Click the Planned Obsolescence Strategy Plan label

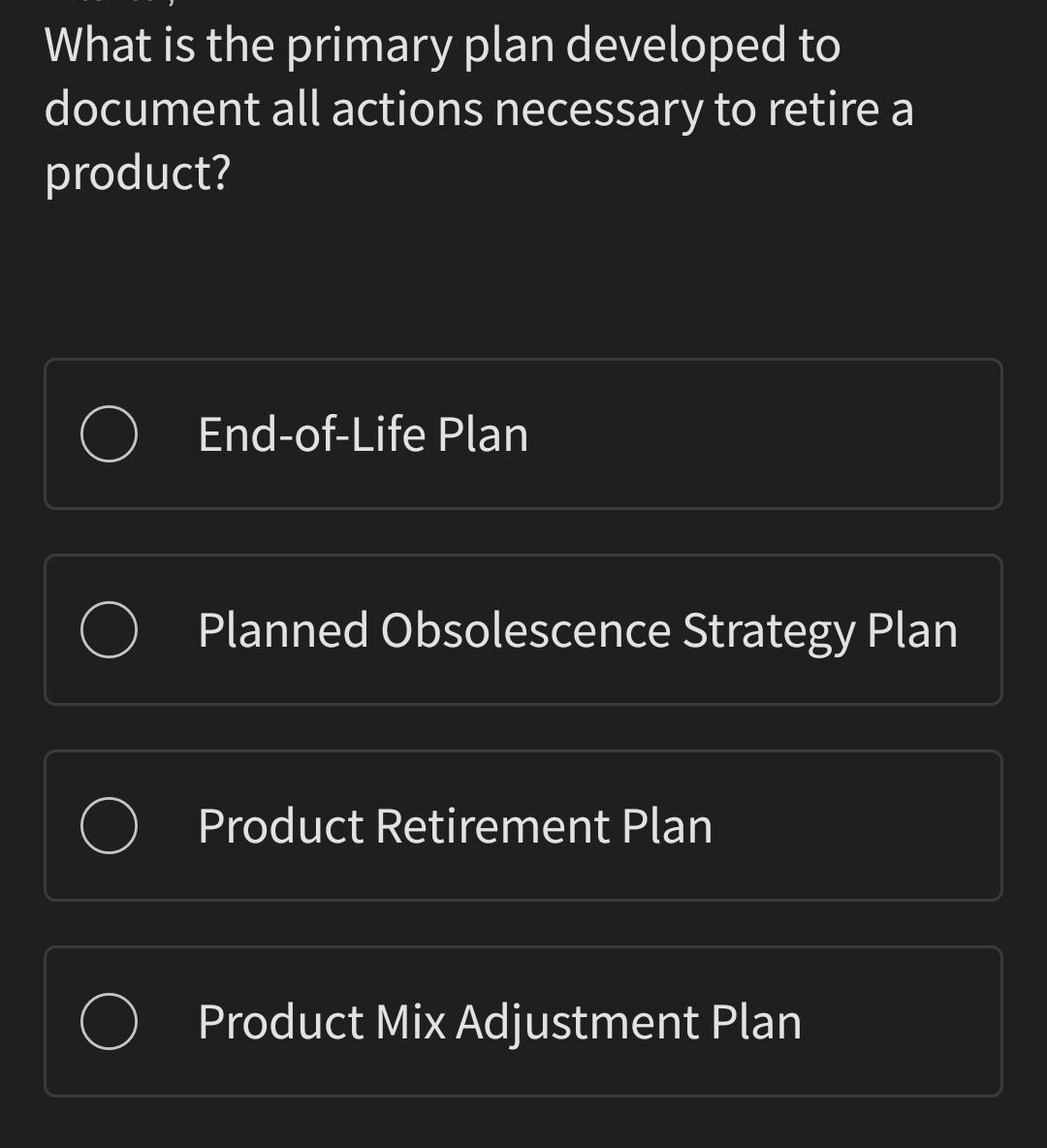tap(577, 629)
